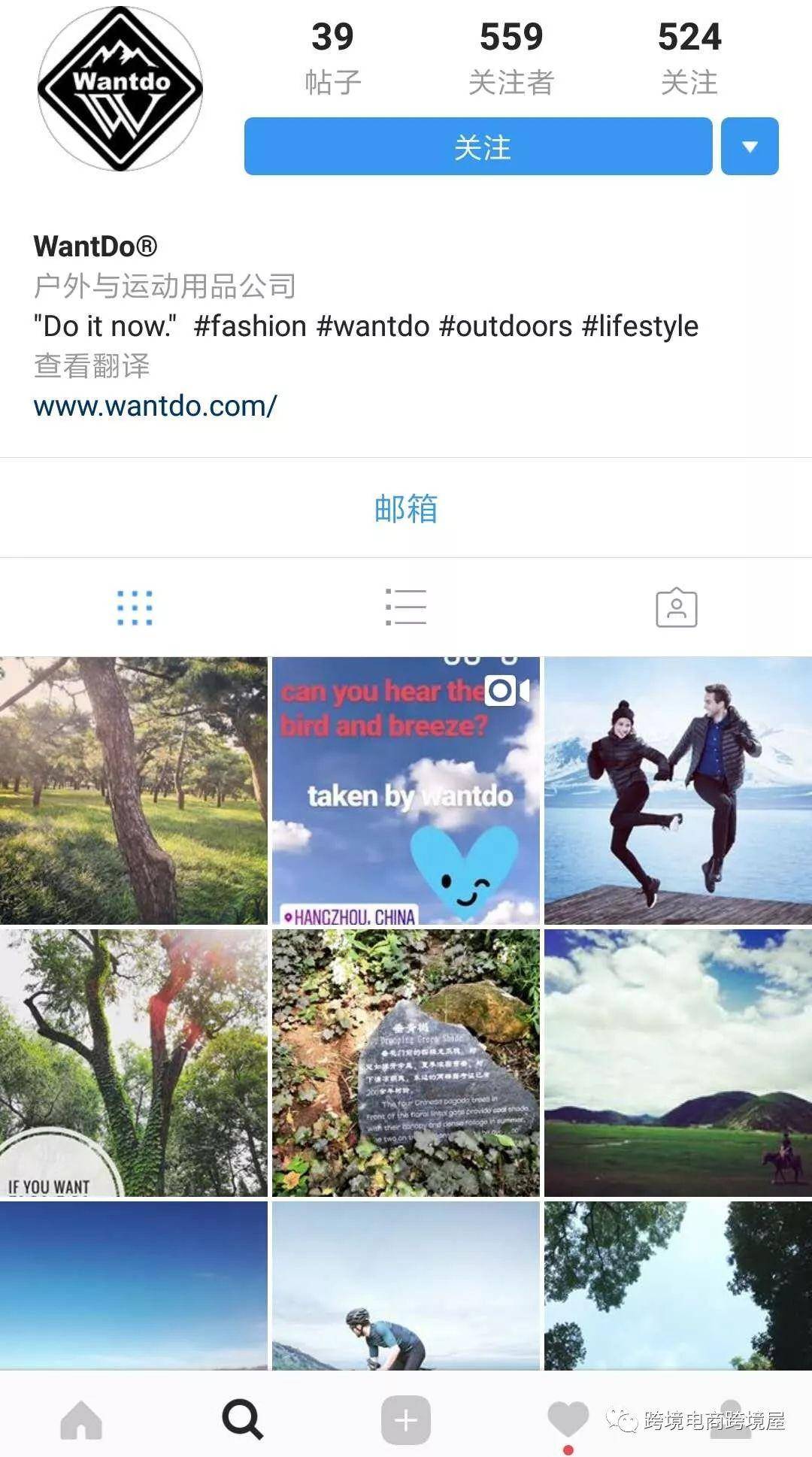Open the search tab
This screenshot has width=812, height=1457.
click(x=242, y=1419)
